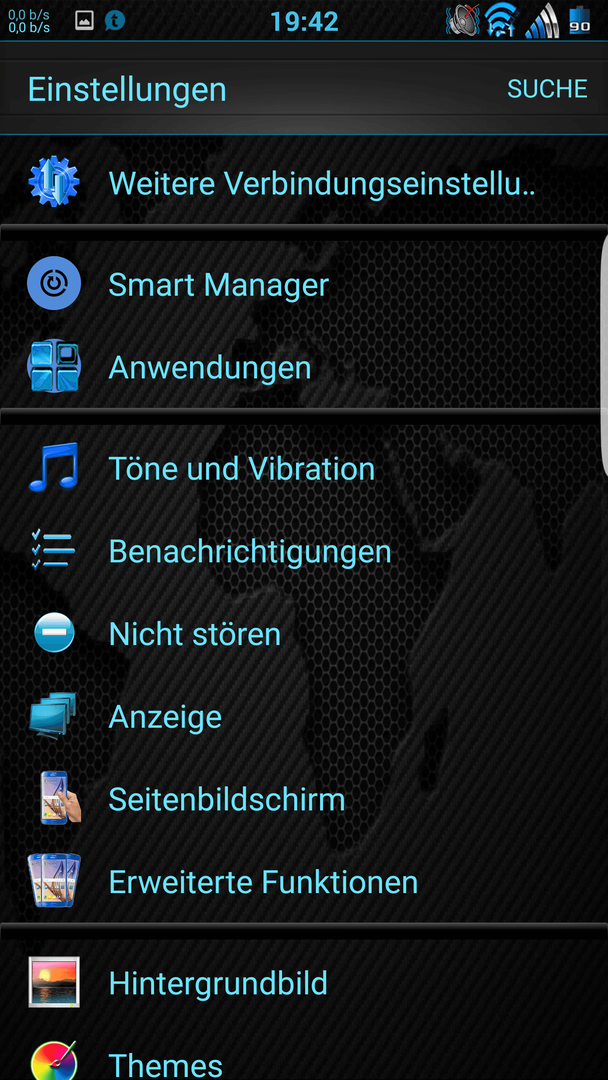Open the Themes entry

(165, 1064)
